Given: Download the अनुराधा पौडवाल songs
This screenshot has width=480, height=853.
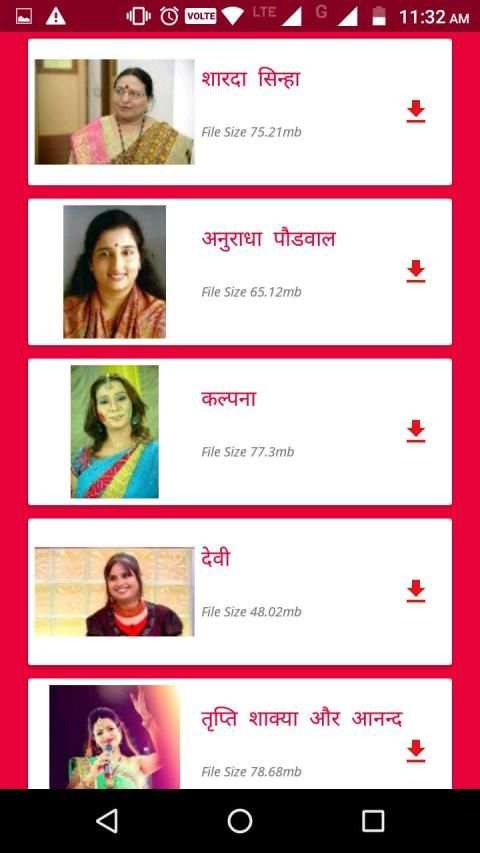Looking at the screenshot, I should [416, 271].
